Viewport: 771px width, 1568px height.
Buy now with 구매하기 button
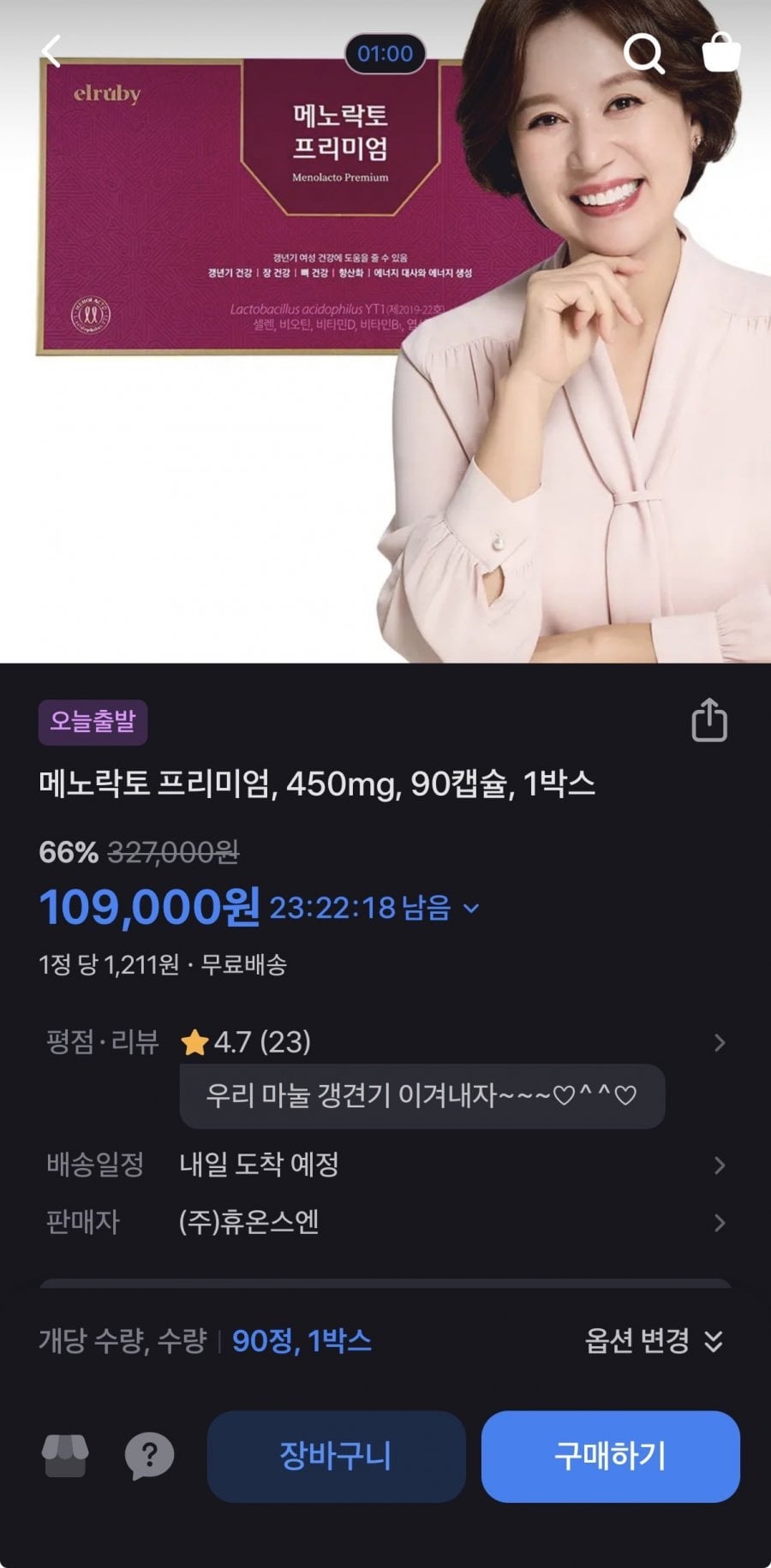point(610,1456)
